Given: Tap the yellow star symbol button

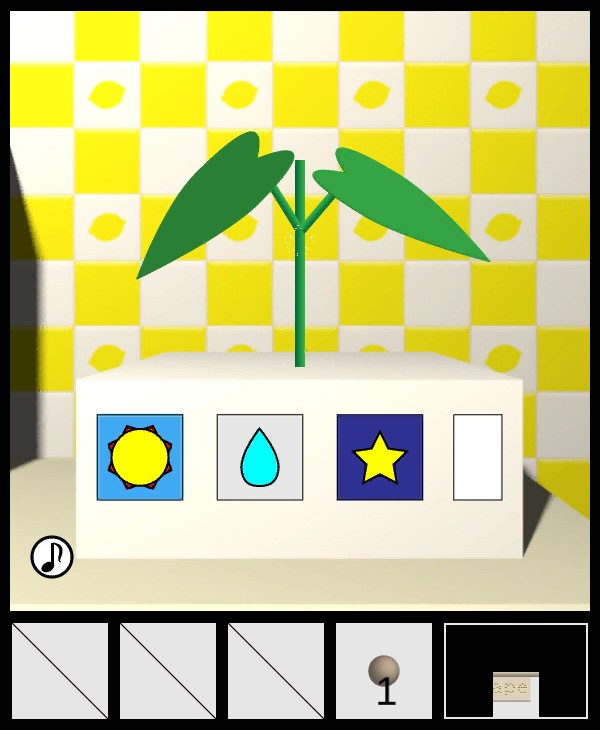Looking at the screenshot, I should [380, 457].
